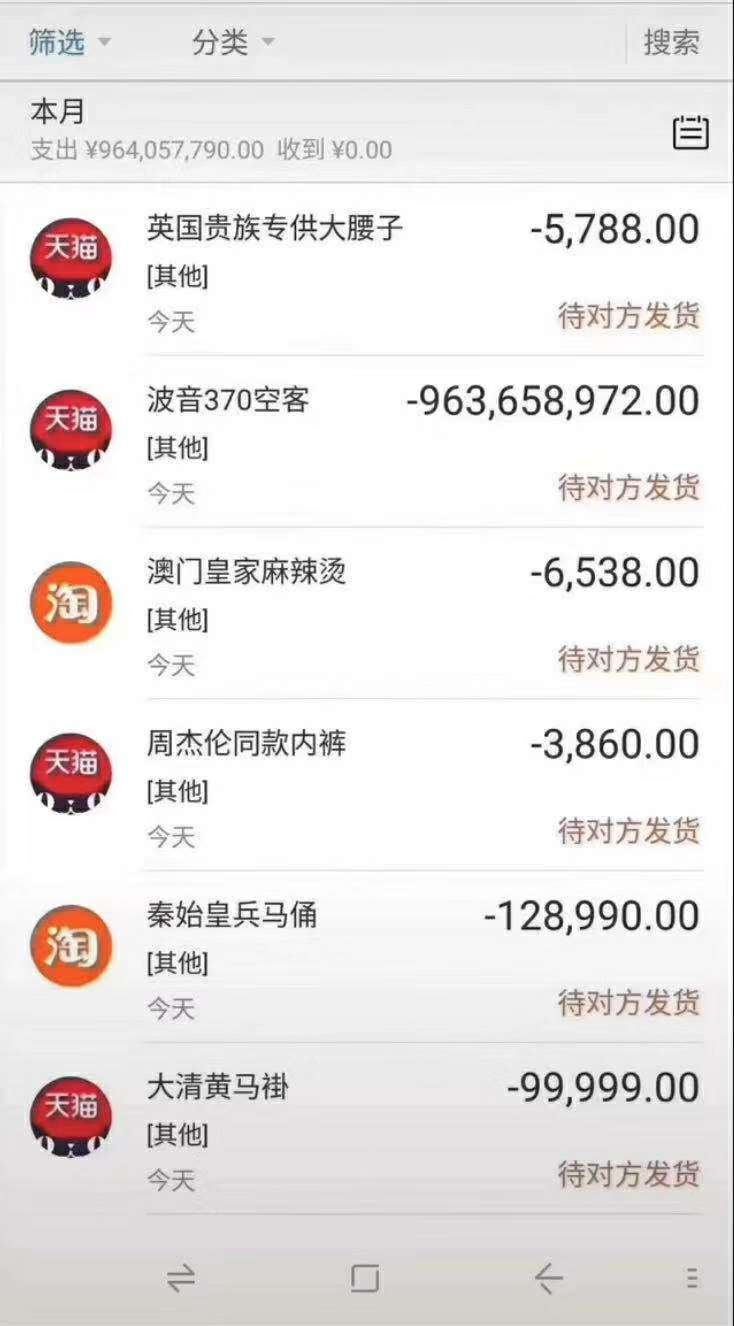This screenshot has height=1326, width=734.
Task: View the 秦始皇兵马俑 transaction
Action: click(367, 957)
